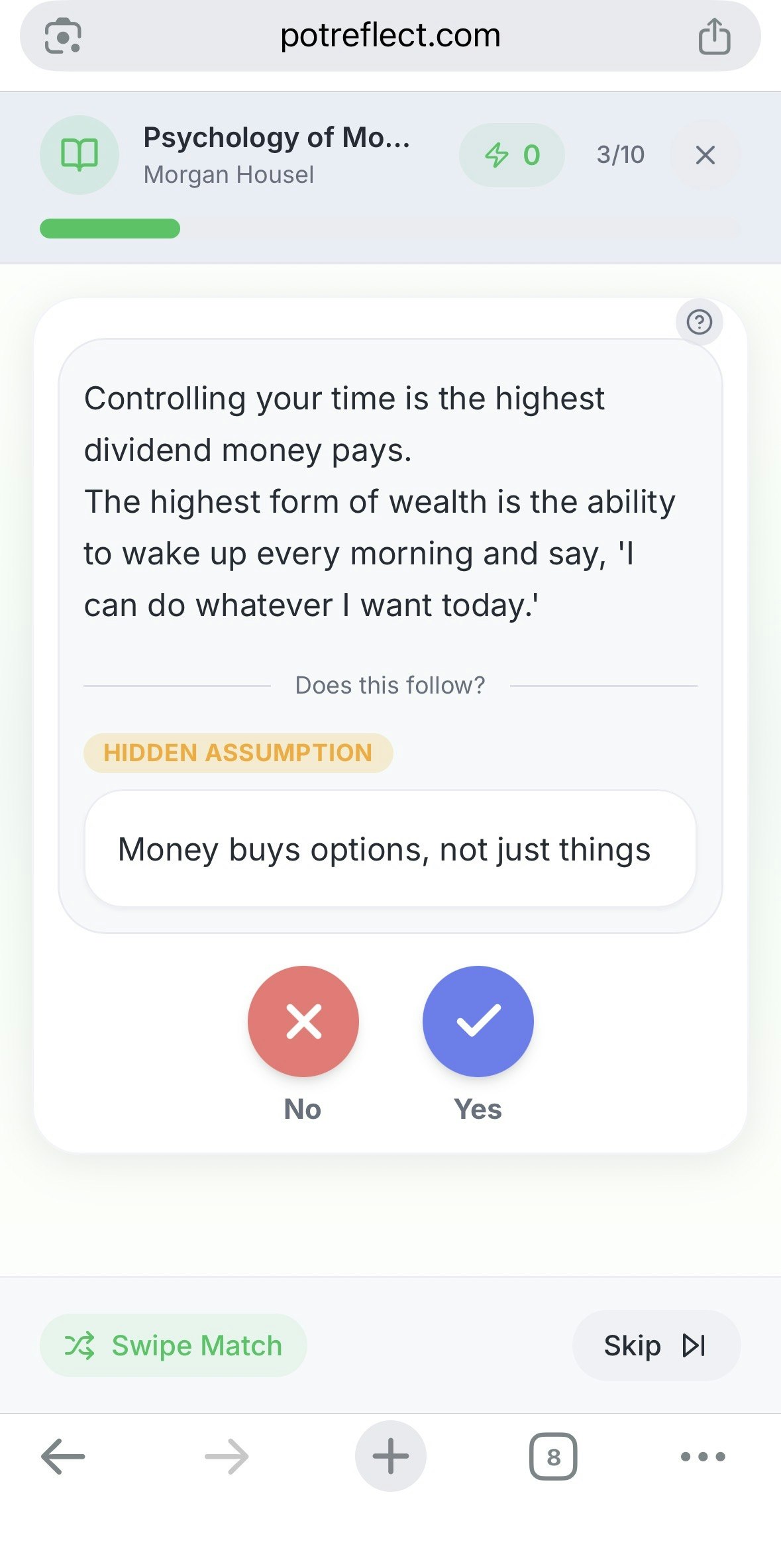Skip this question
The width and height of the screenshot is (781, 1568).
click(x=656, y=1345)
